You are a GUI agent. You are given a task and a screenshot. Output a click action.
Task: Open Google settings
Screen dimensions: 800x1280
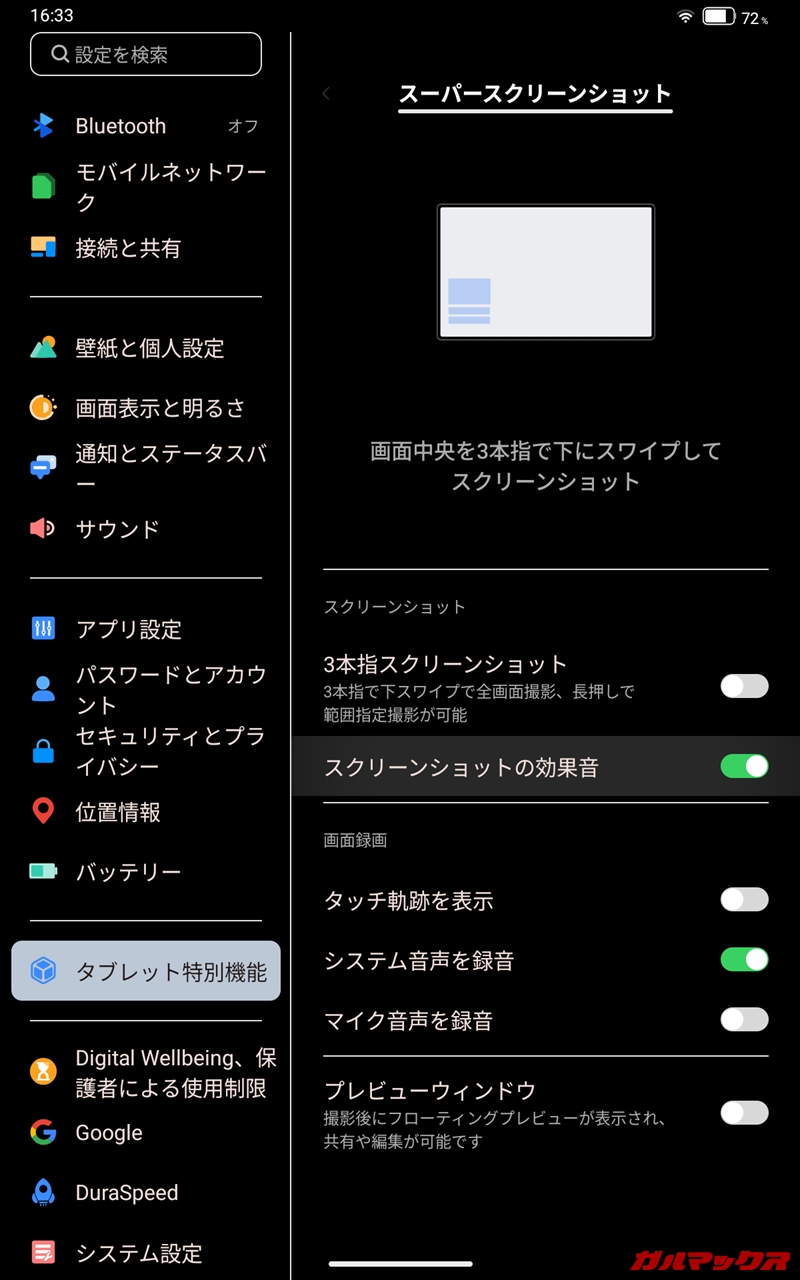click(x=146, y=1133)
